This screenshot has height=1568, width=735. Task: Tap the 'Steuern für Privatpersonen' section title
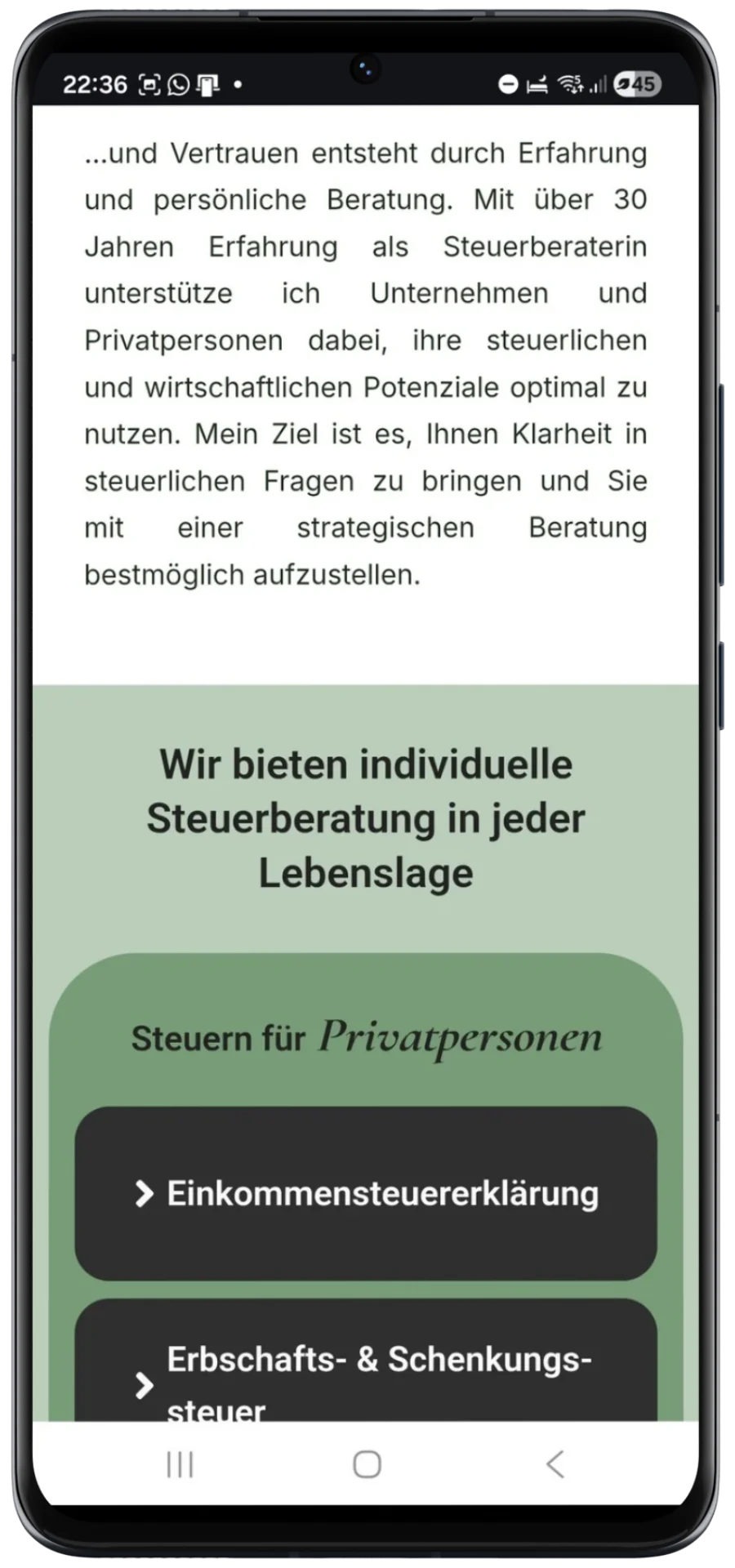(366, 1037)
